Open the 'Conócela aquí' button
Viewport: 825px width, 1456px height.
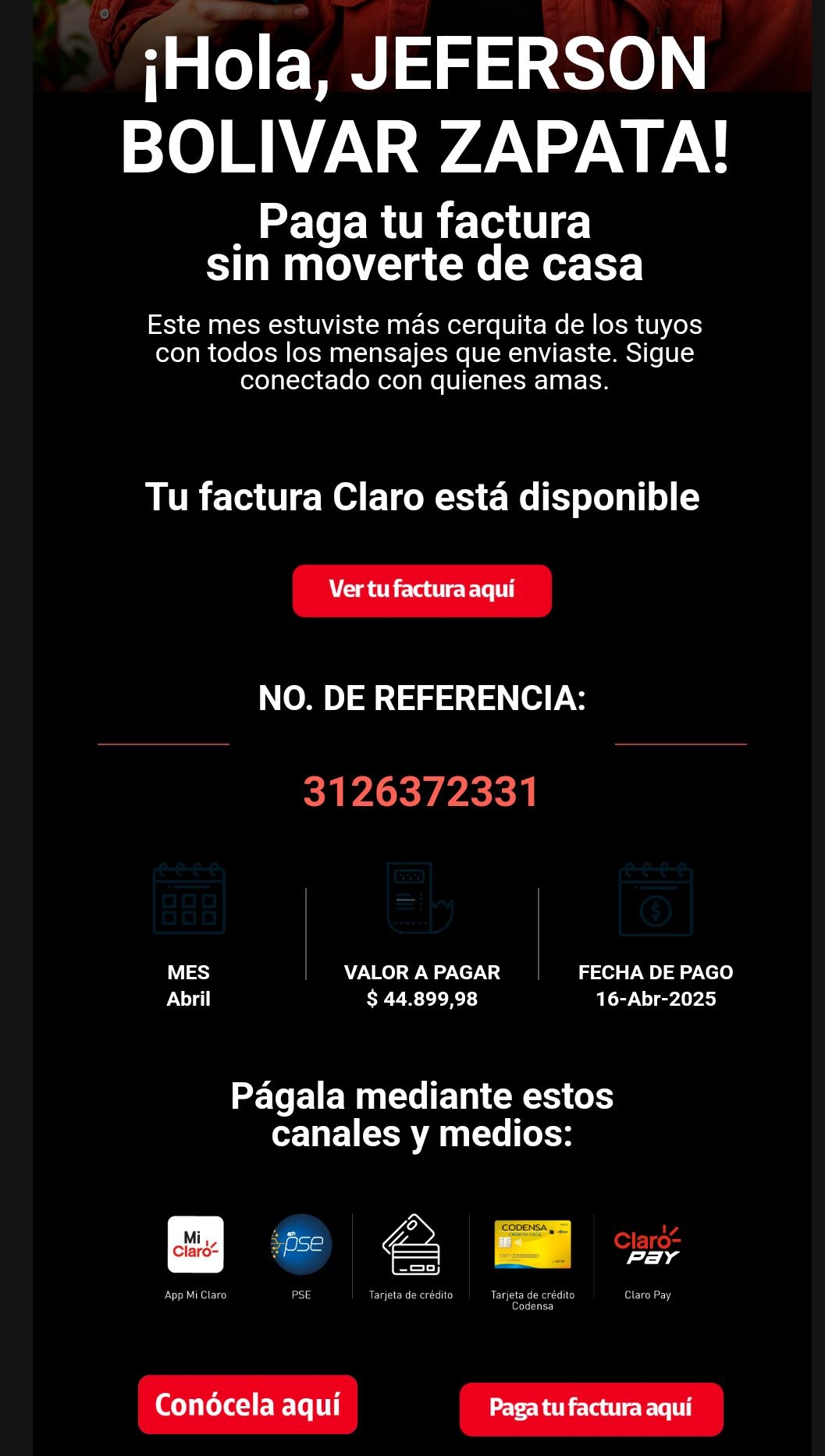pos(247,1405)
